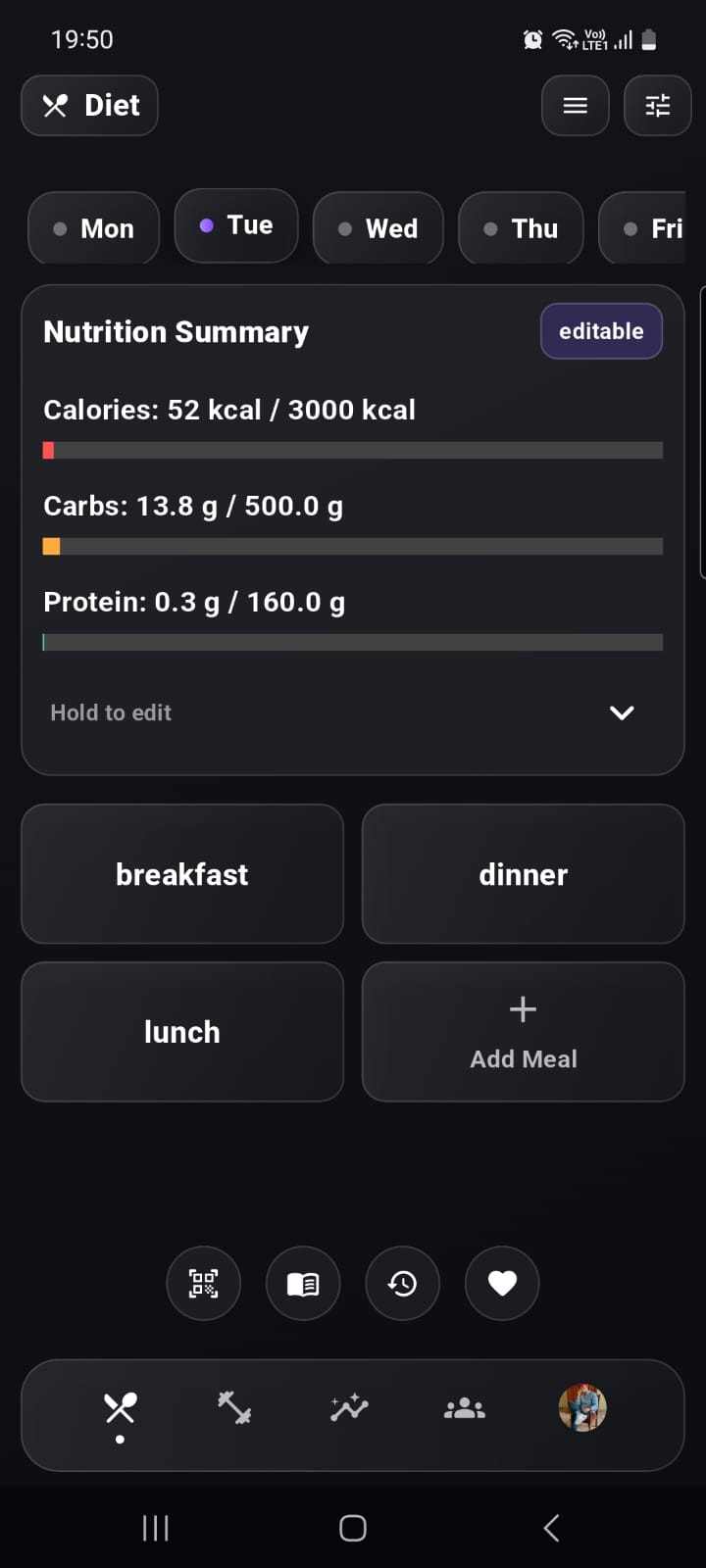Open the recipe book
This screenshot has width=706, height=1568.
click(x=303, y=1283)
